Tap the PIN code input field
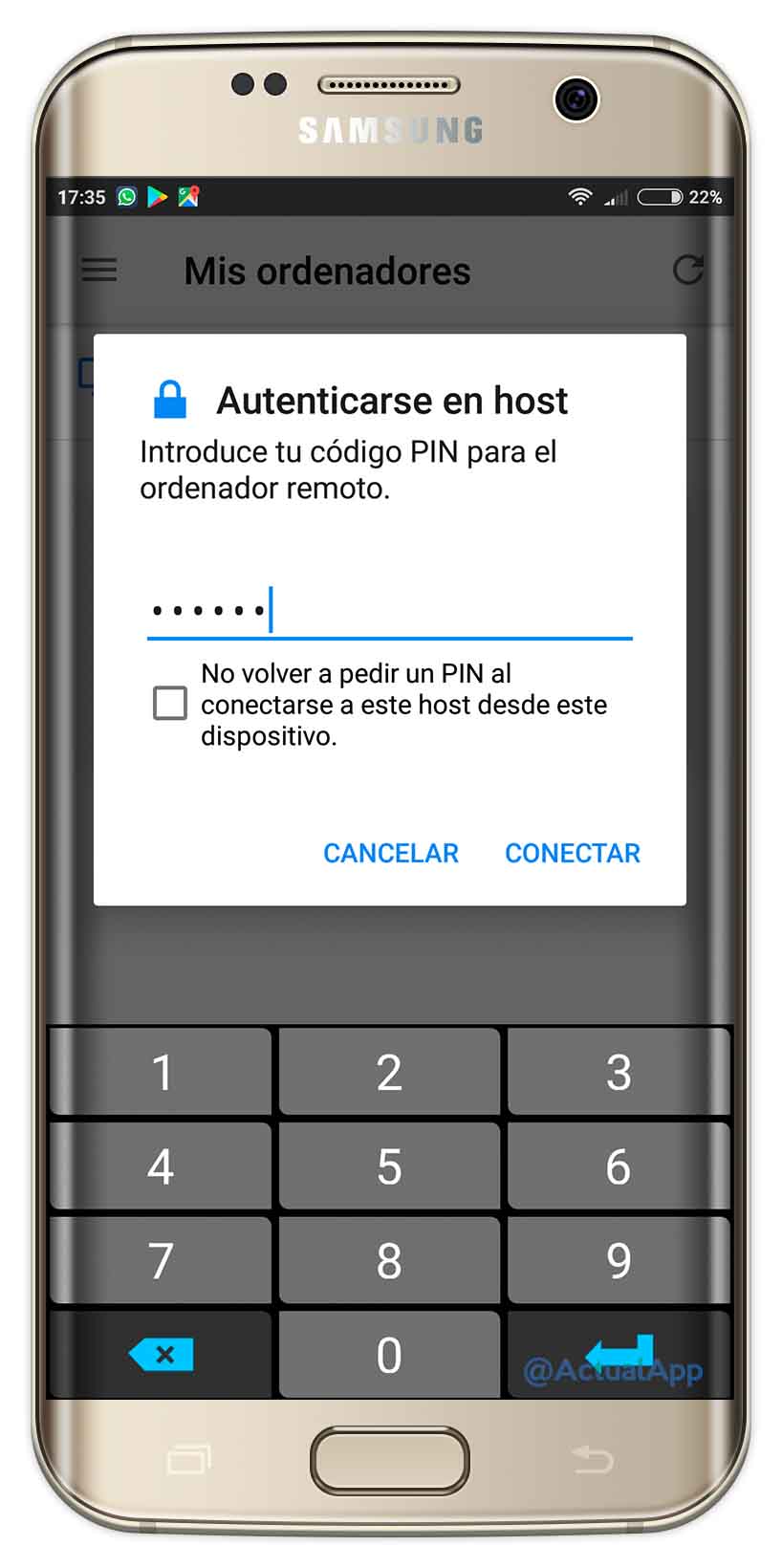 click(x=389, y=610)
